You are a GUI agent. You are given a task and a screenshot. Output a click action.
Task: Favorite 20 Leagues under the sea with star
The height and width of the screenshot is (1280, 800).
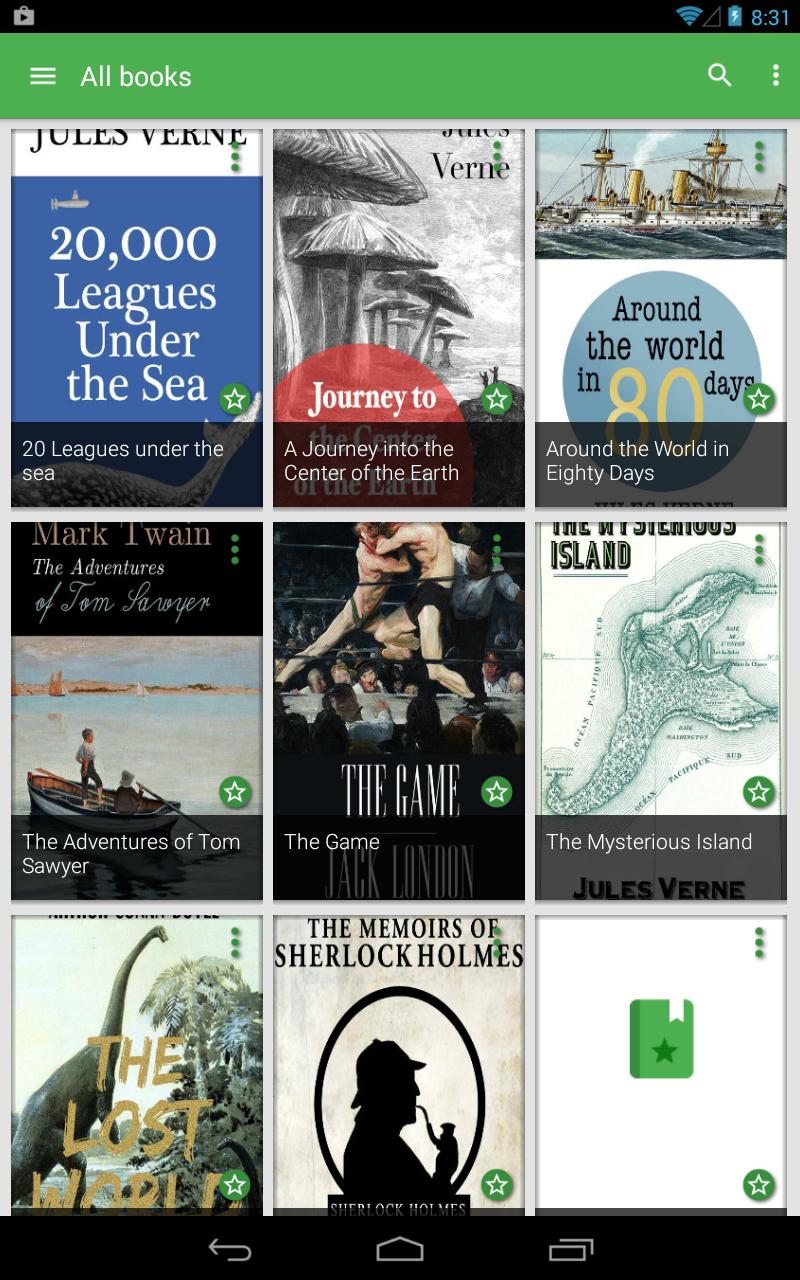pyautogui.click(x=235, y=400)
